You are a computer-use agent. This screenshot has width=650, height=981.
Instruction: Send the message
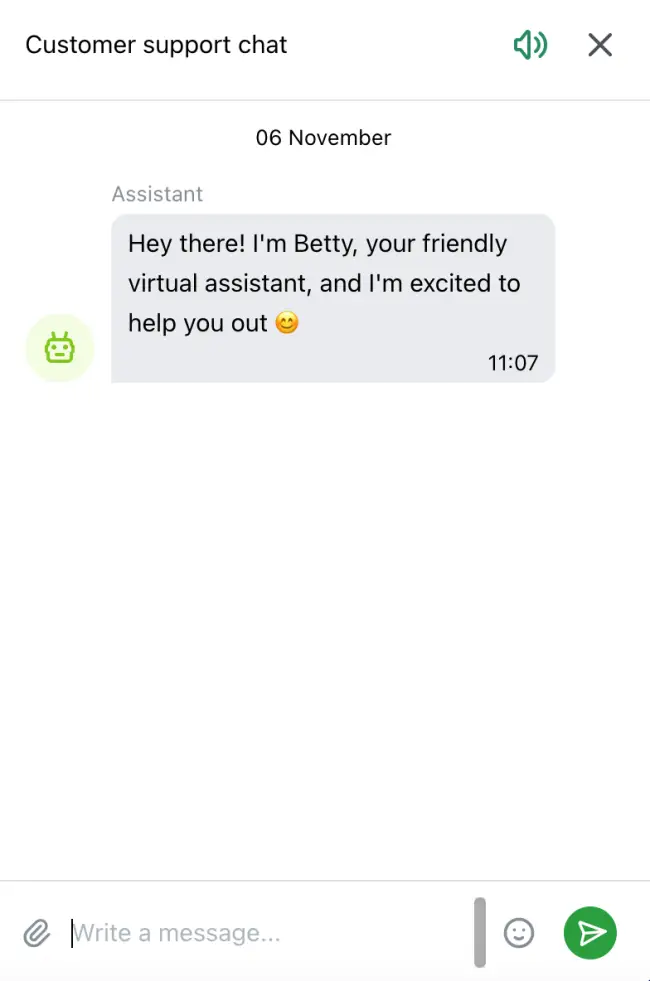point(591,933)
